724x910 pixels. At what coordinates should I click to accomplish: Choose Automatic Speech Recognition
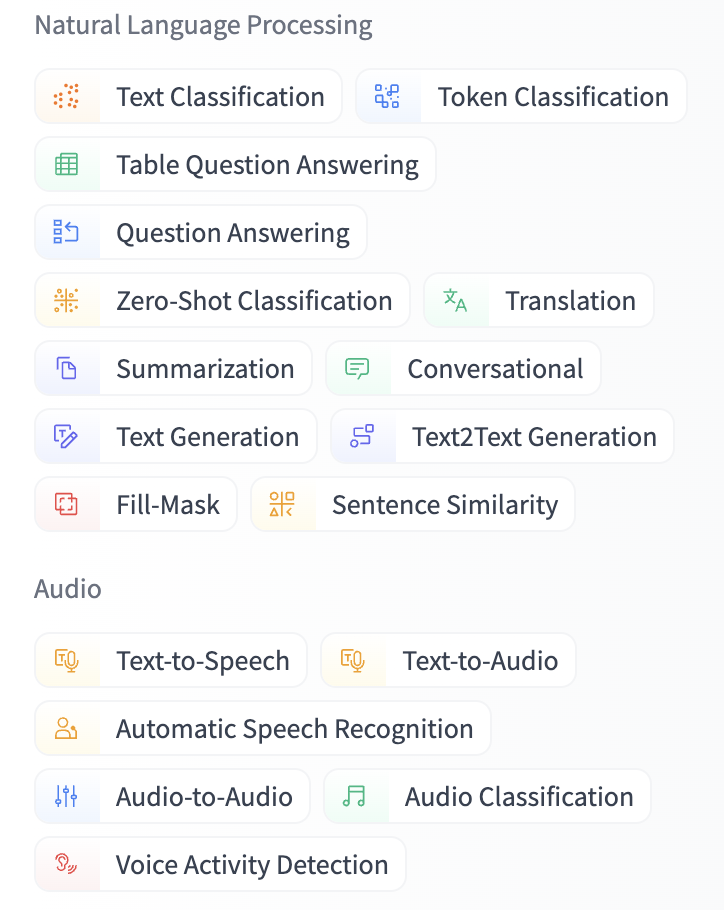pos(263,729)
